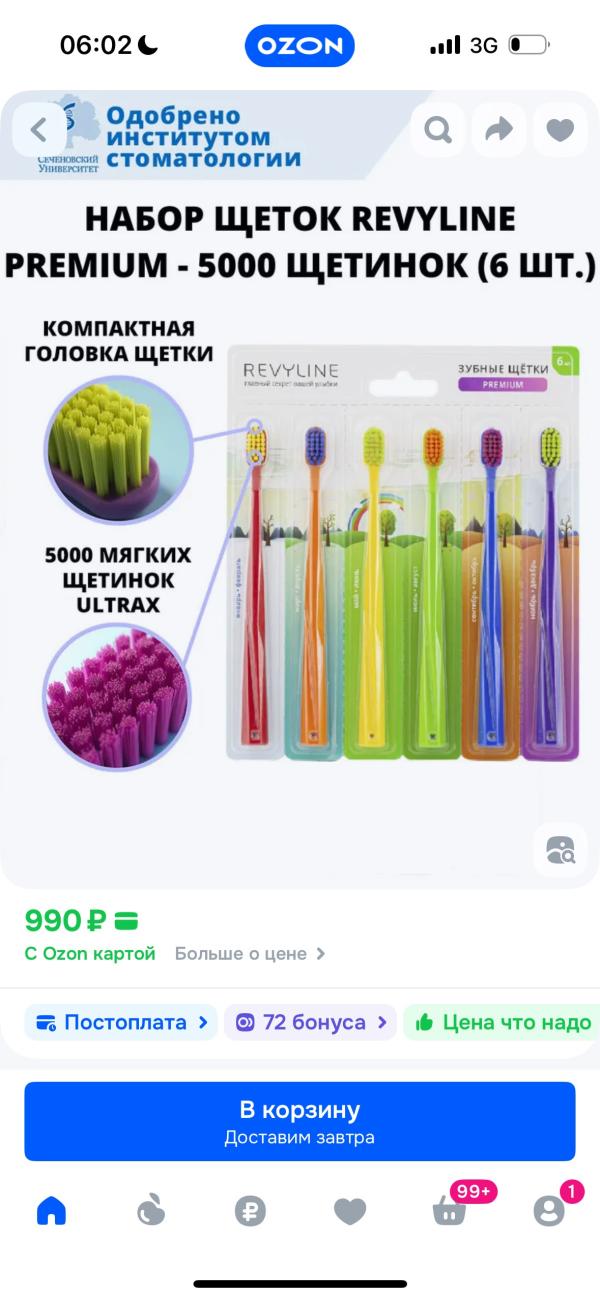Open "Больше о цене" details

point(250,954)
